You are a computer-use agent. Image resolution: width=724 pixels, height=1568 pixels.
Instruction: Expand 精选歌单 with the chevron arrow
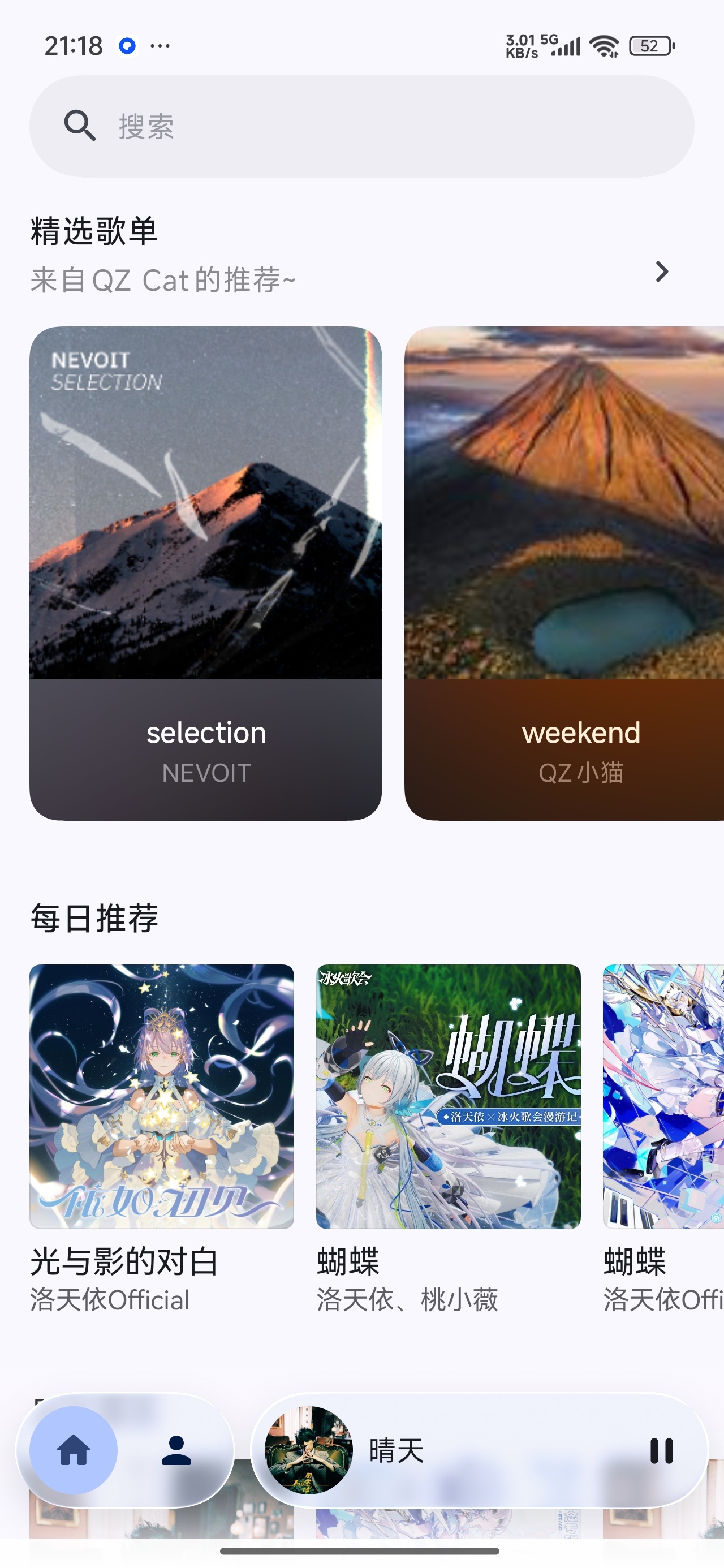[662, 272]
